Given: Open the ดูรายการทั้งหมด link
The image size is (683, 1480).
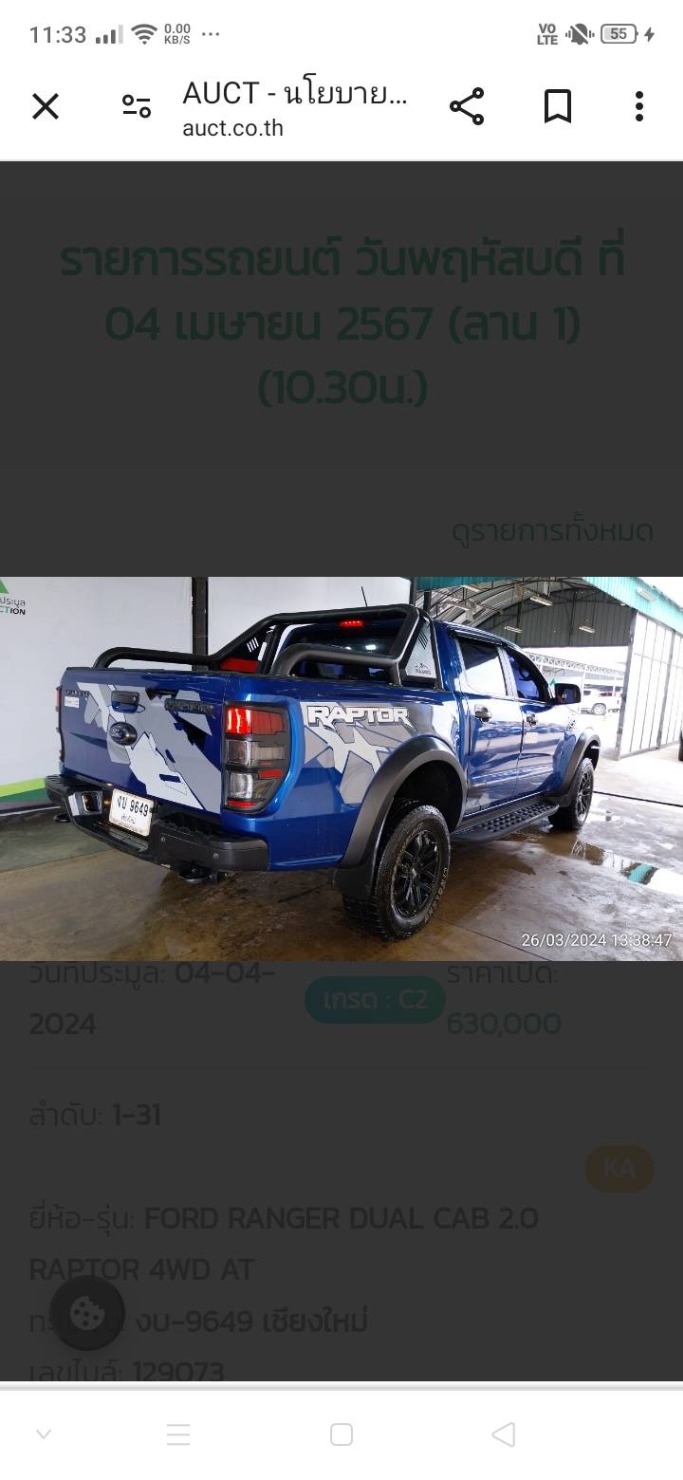Looking at the screenshot, I should tap(551, 532).
